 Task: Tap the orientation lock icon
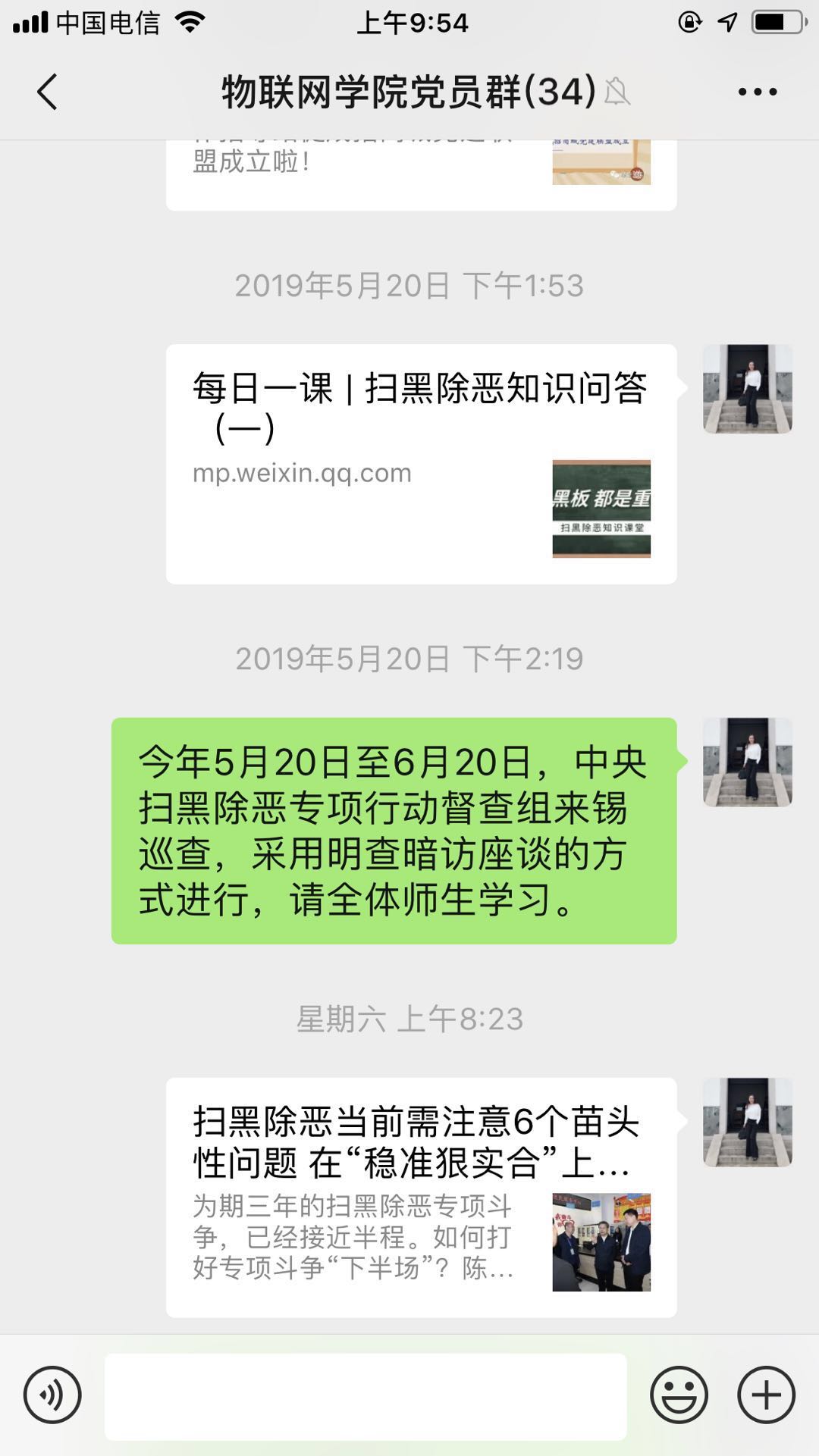tap(687, 23)
